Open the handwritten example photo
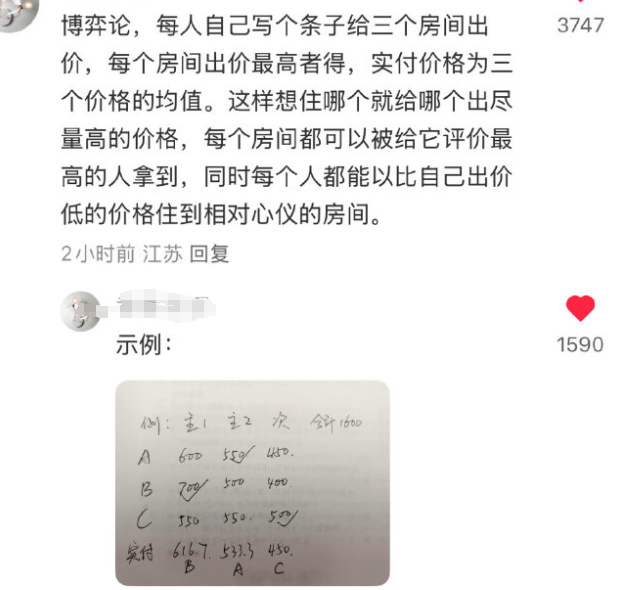Screen dimensions: 622x590 pos(252,483)
